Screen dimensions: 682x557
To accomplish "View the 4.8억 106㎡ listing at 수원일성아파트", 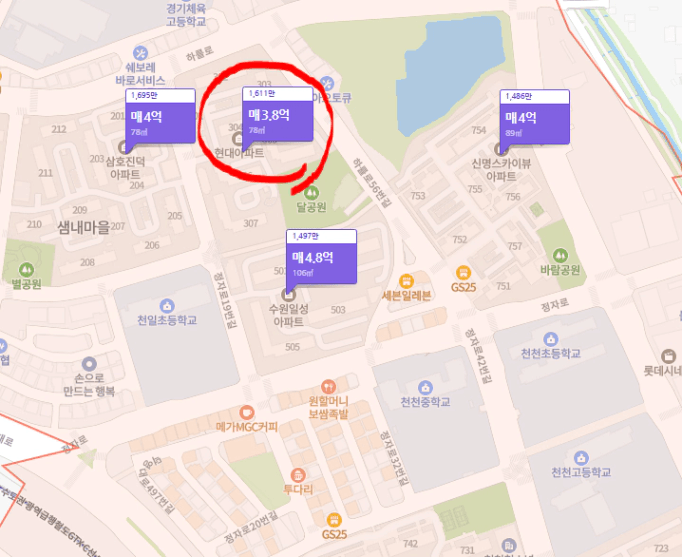I will coord(321,263).
